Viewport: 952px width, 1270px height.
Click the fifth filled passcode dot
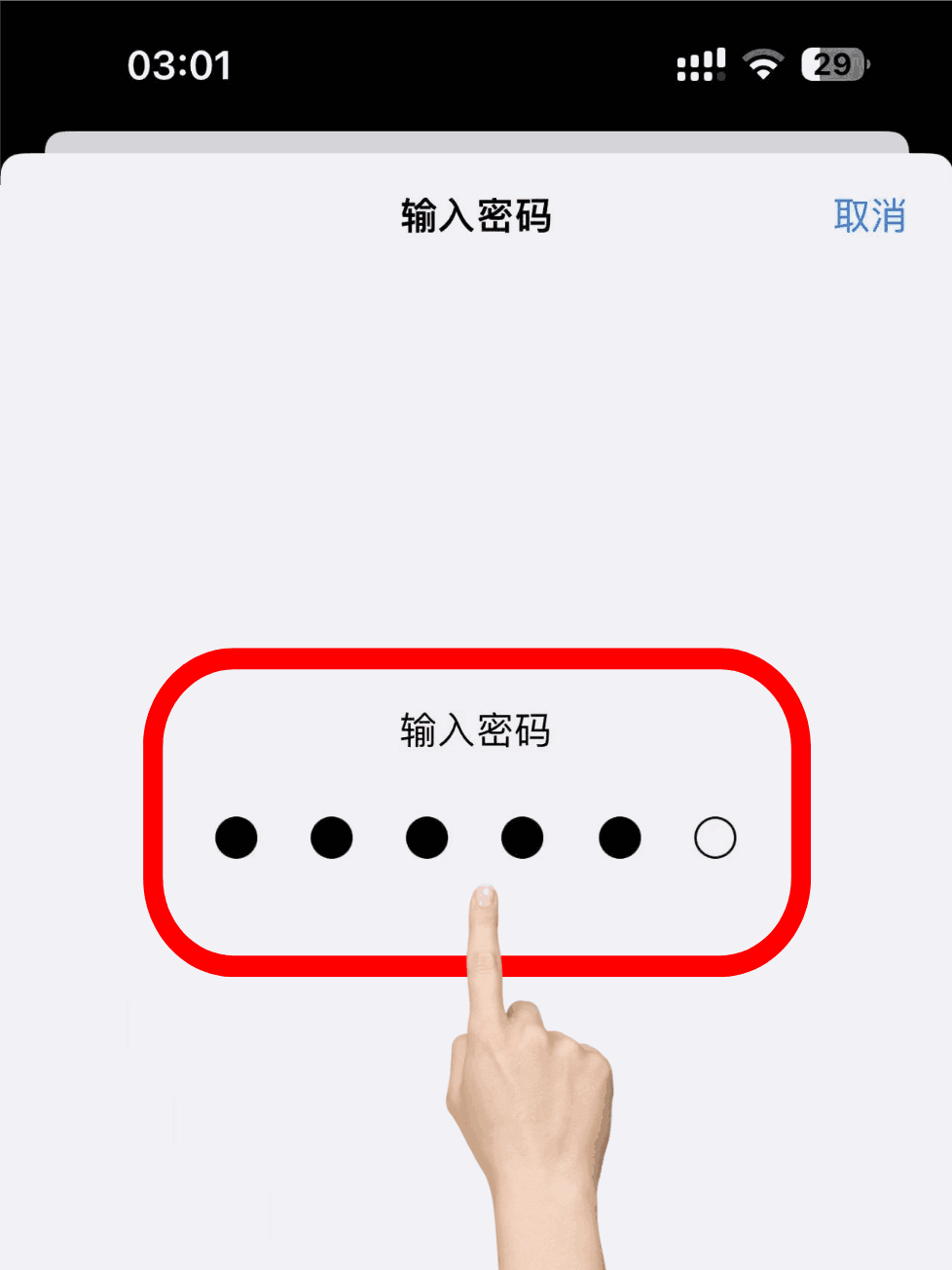pyautogui.click(x=620, y=838)
